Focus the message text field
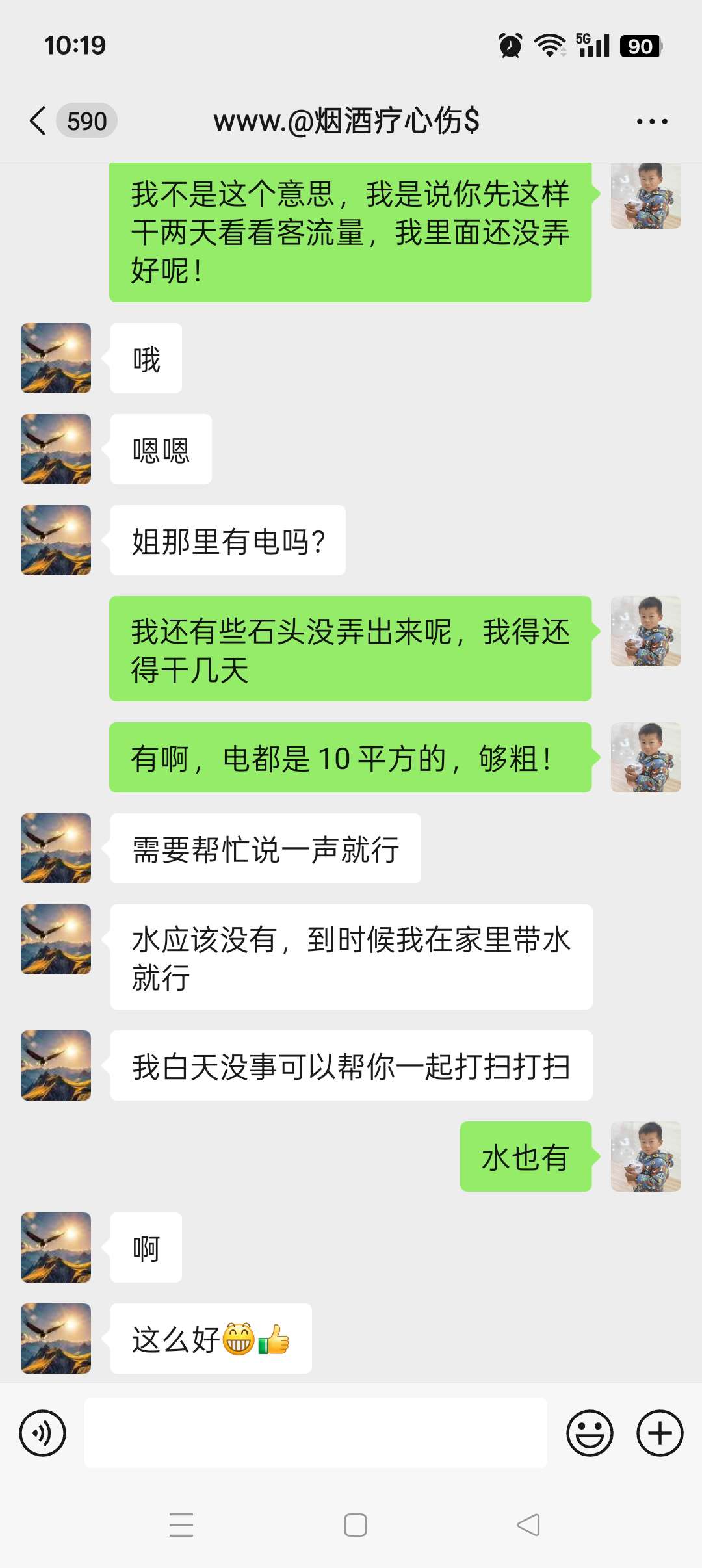Image resolution: width=702 pixels, height=1568 pixels. 315,1433
